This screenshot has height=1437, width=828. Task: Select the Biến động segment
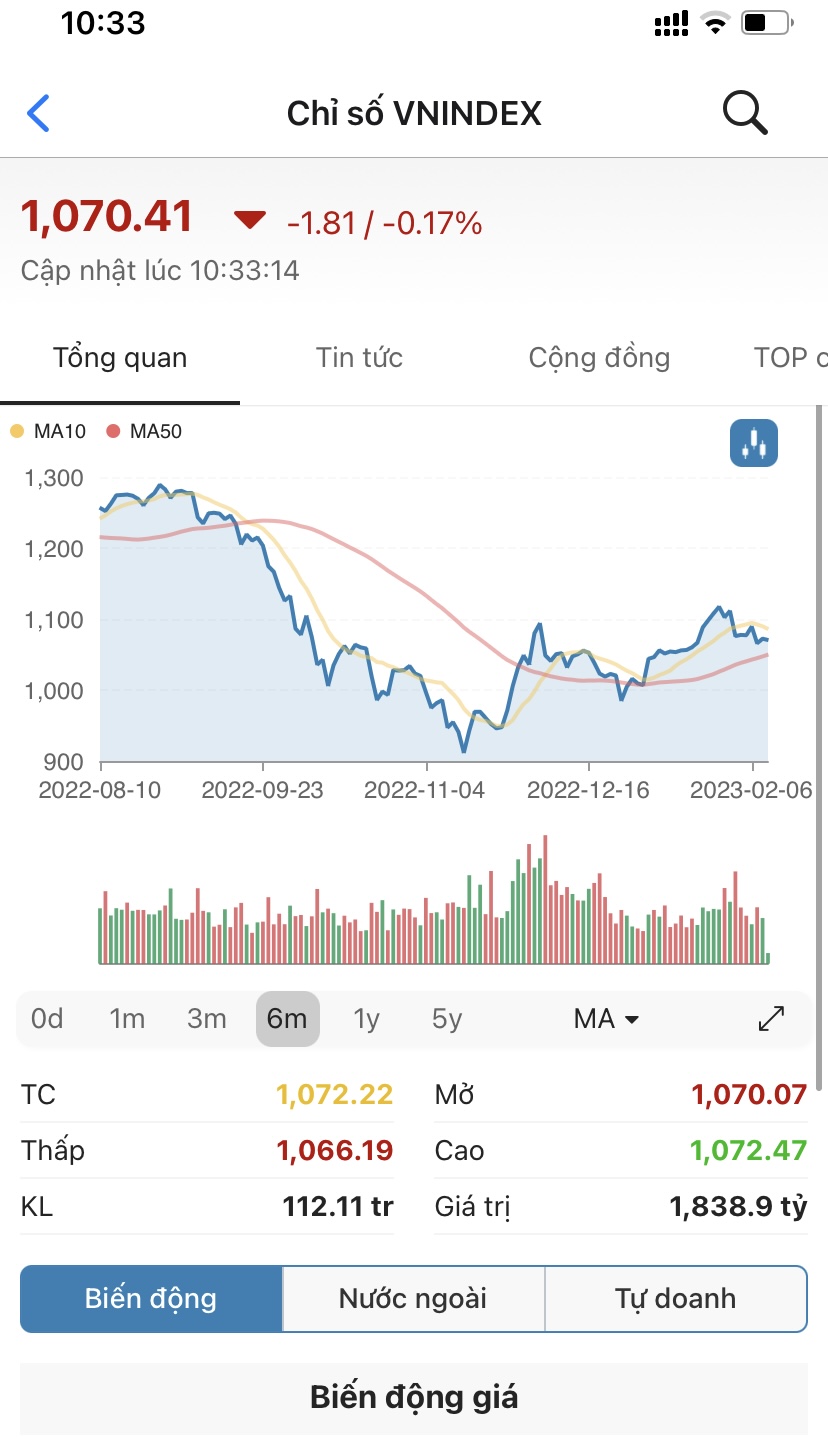tap(151, 1299)
